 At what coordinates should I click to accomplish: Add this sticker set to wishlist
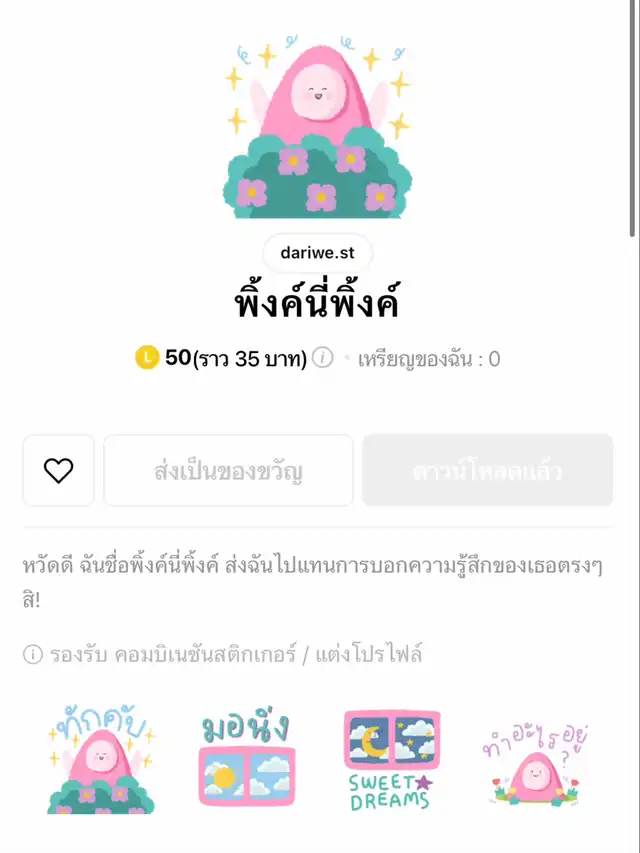pos(59,470)
